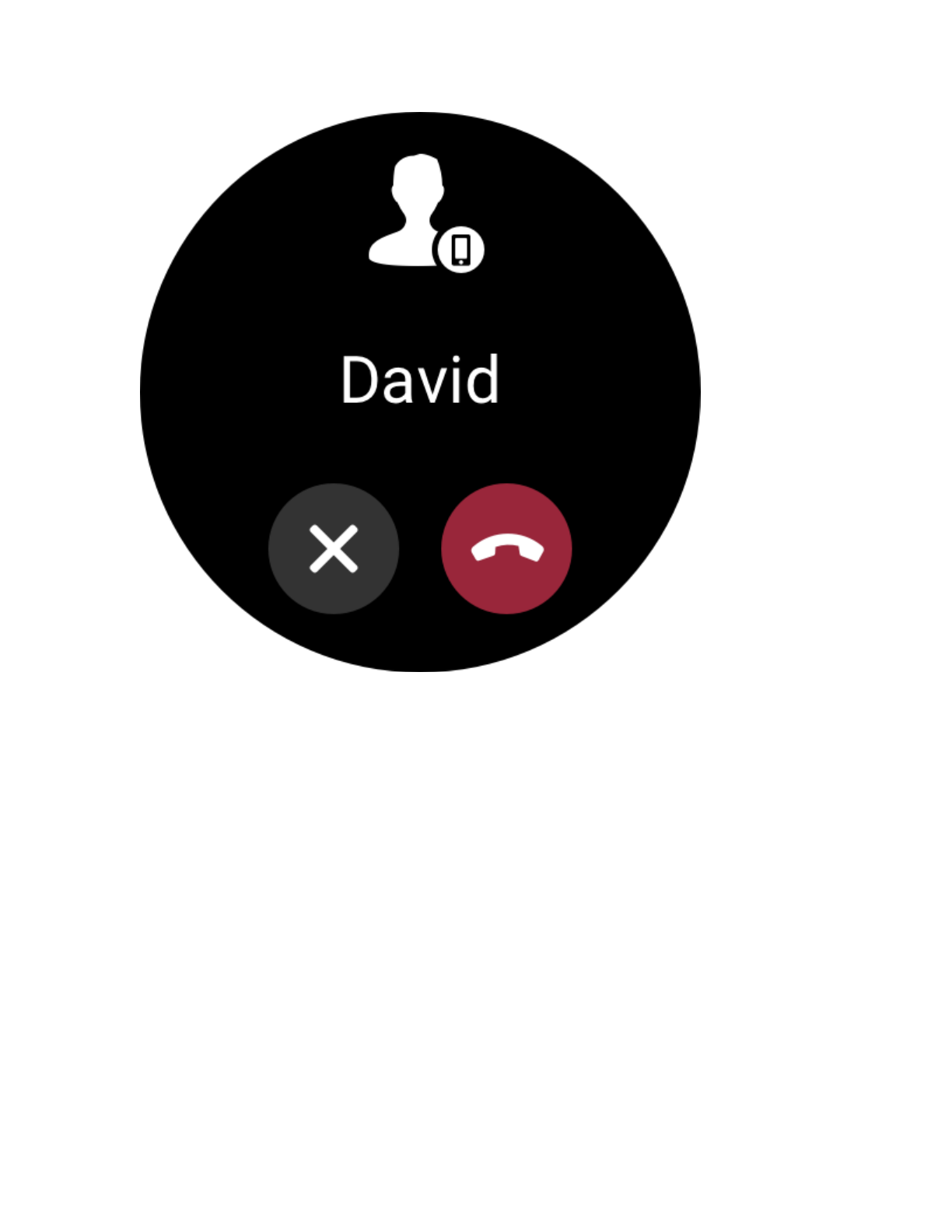Screen dimensions: 952x1232
Task: Hang up the call with David
Action: tap(506, 548)
